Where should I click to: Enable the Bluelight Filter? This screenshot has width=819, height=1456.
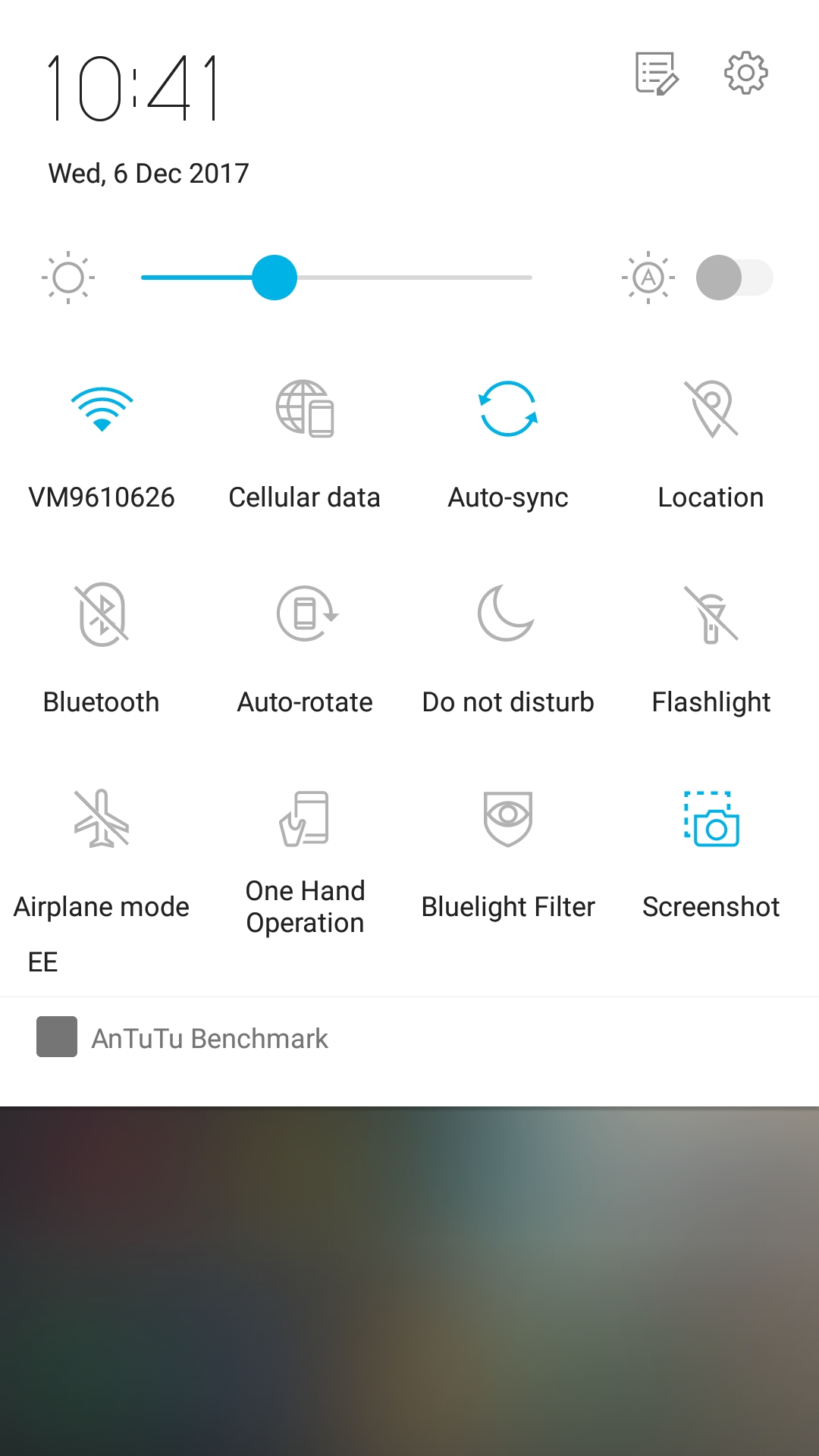[x=508, y=819]
